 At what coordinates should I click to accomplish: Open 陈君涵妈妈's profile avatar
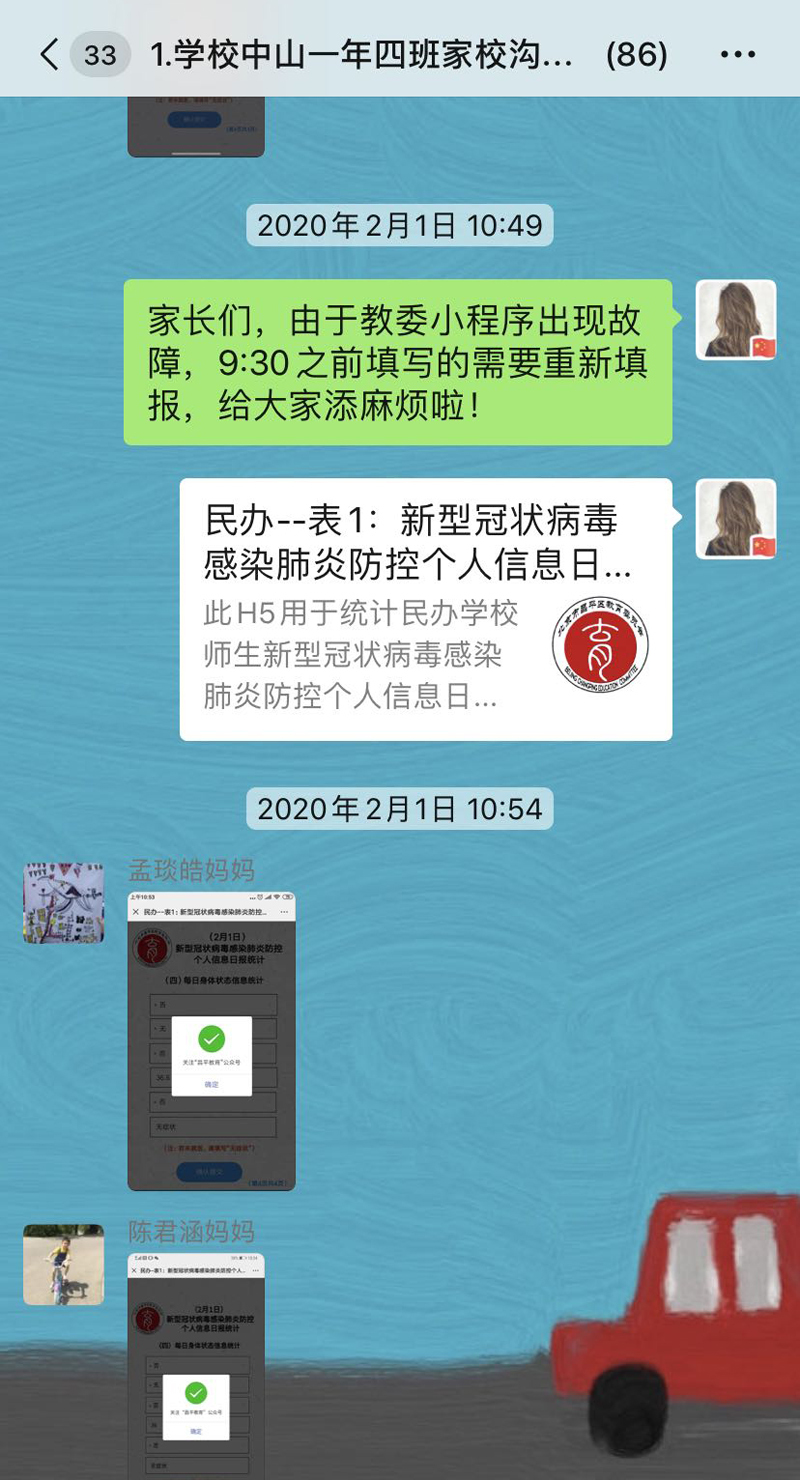click(x=63, y=1264)
